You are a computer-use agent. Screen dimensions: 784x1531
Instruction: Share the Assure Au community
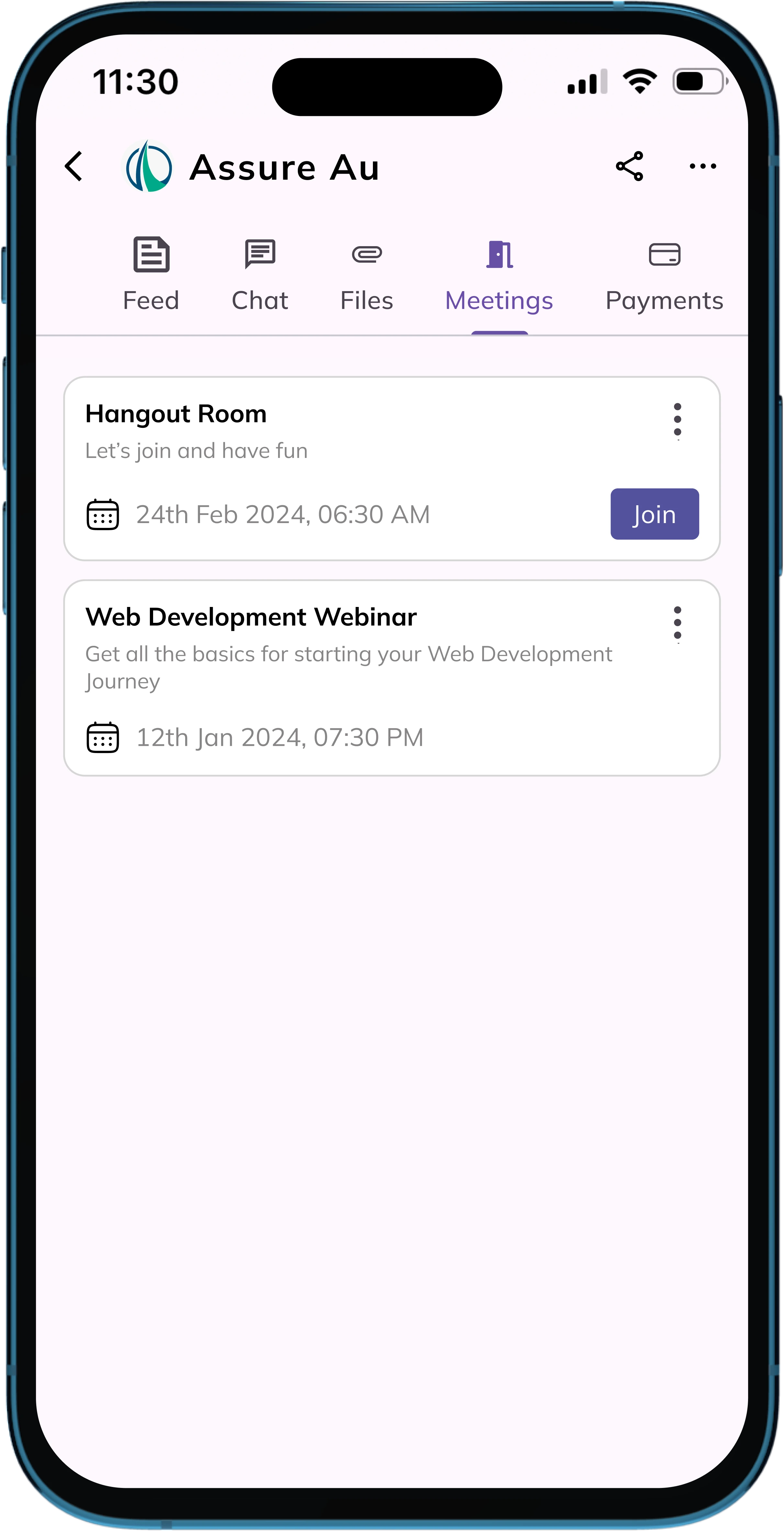630,166
